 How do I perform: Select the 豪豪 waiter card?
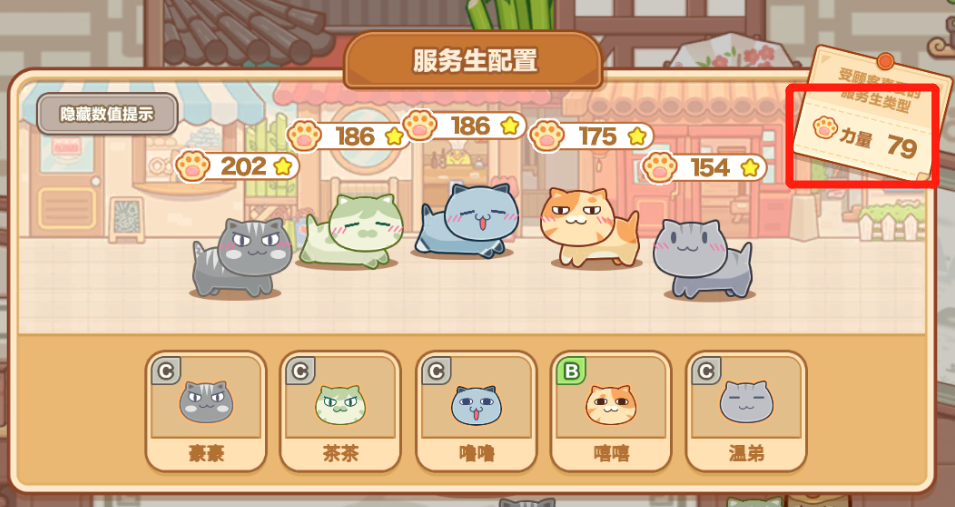206,409
